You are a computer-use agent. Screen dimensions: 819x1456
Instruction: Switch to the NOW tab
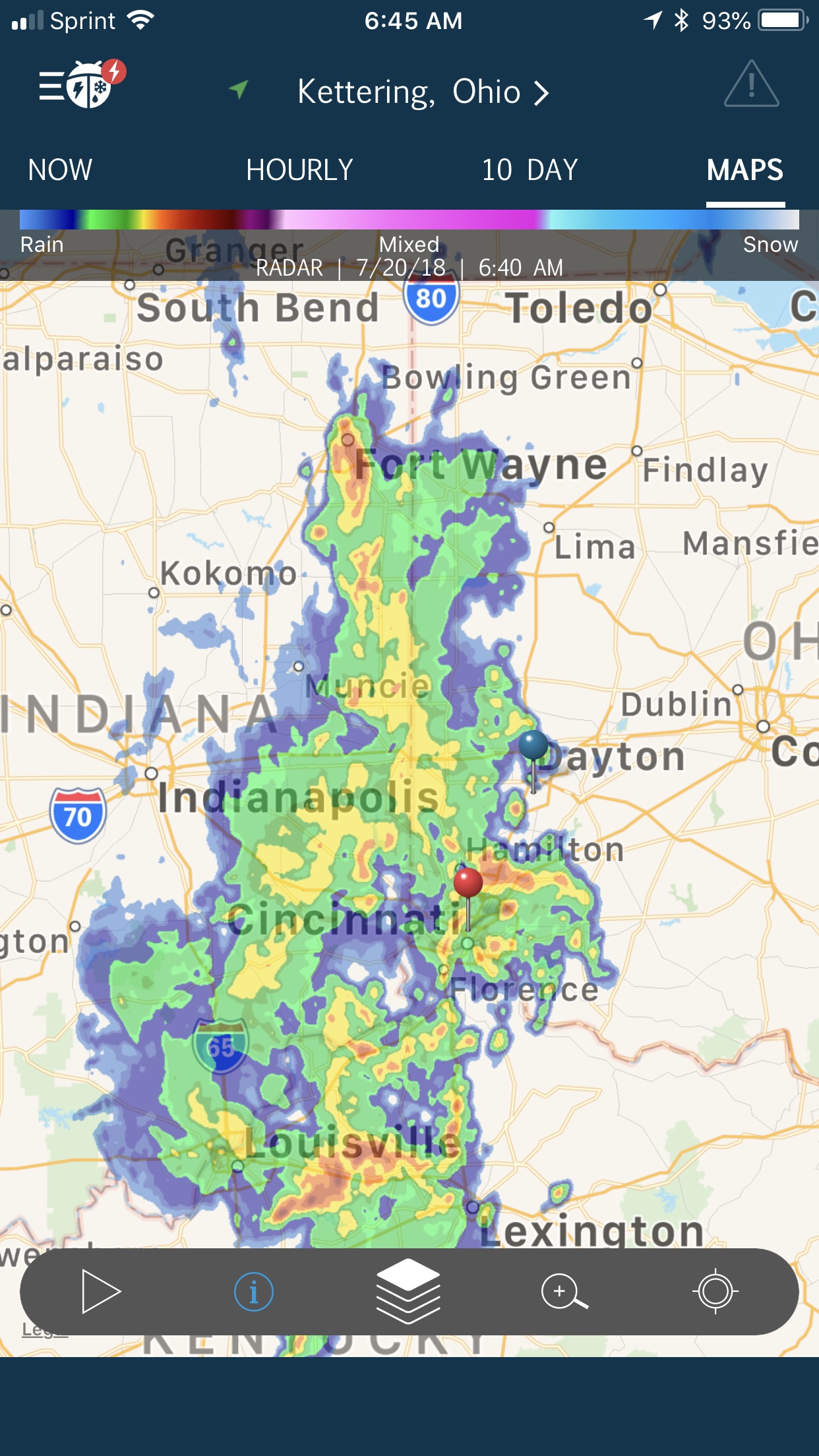[x=60, y=170]
